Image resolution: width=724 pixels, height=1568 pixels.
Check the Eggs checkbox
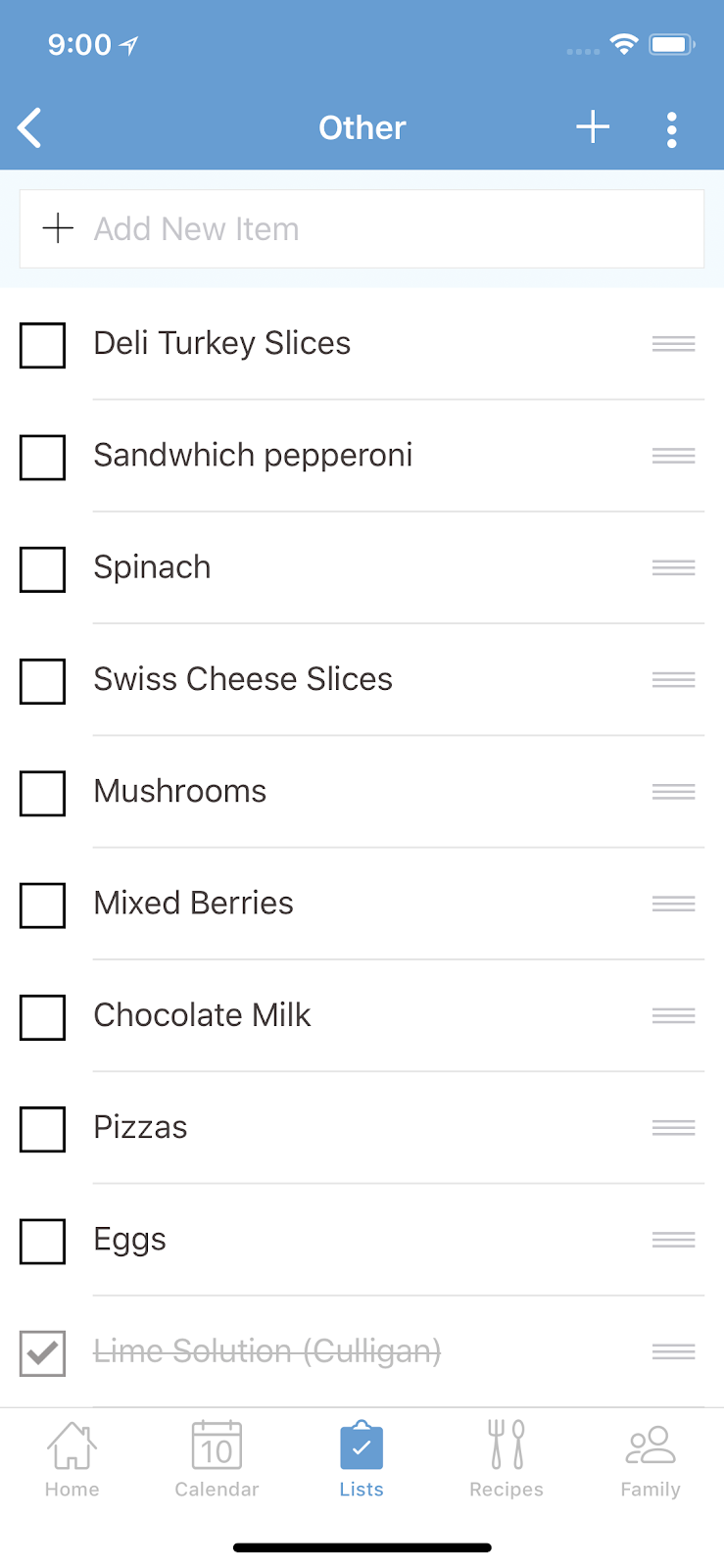[x=43, y=1241]
